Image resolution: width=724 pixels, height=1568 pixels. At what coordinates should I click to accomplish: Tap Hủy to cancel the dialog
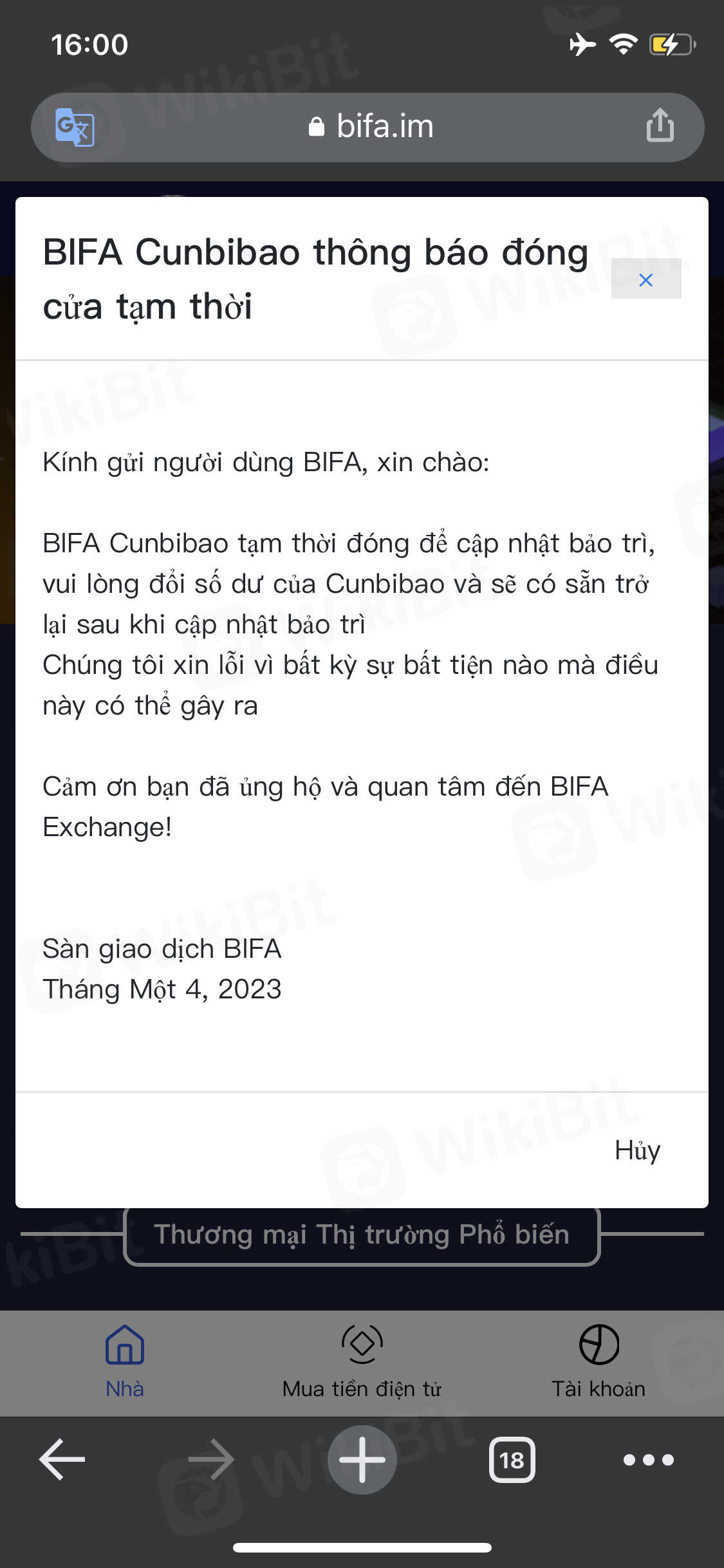[637, 1150]
